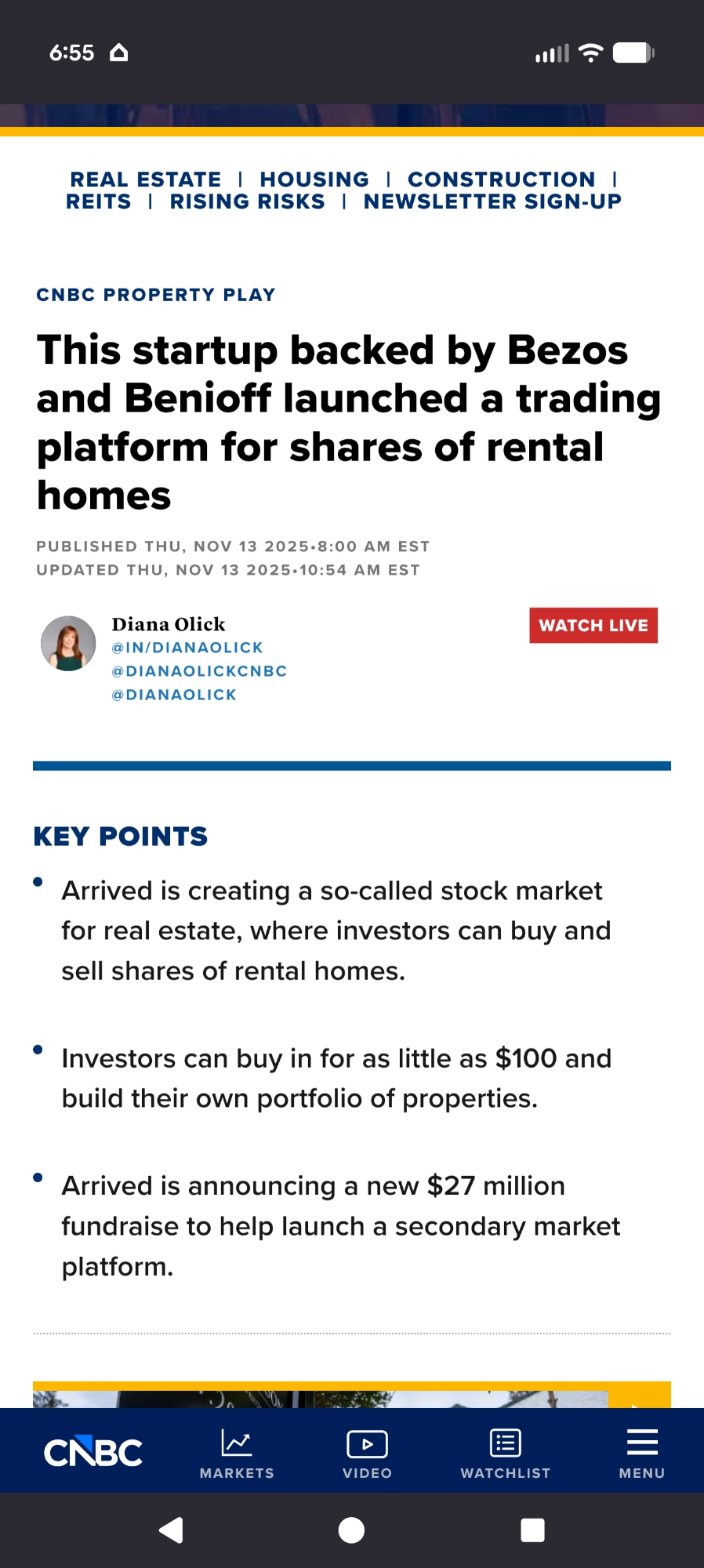Open the CNBC Property Play section
This screenshot has height=1568, width=704.
[156, 295]
